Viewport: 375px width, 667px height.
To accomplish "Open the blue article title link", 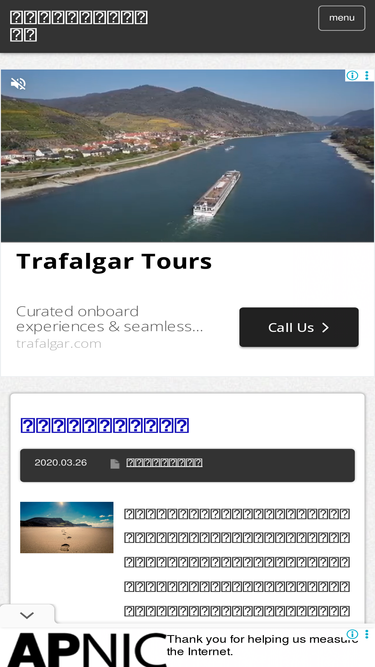I will (x=105, y=425).
